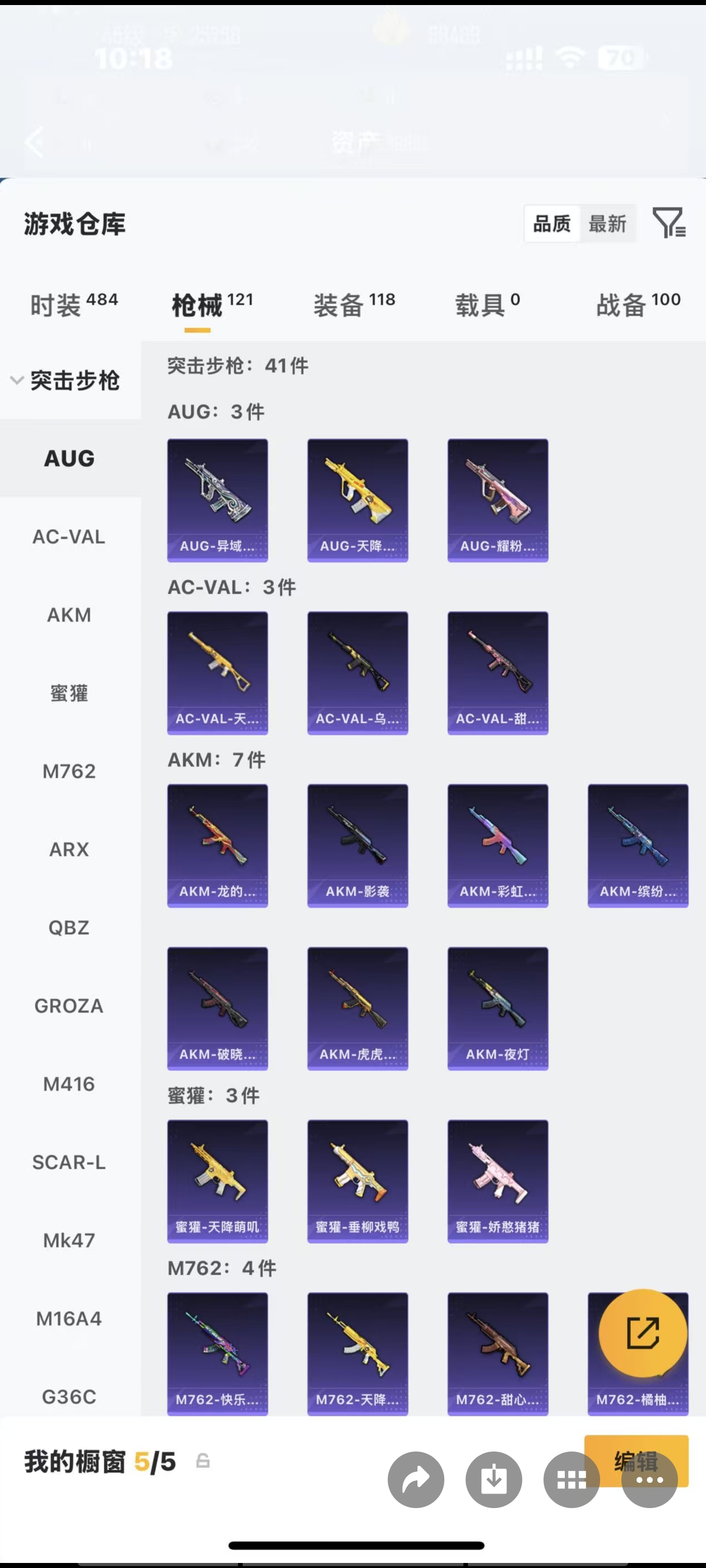This screenshot has height=1568, width=706.
Task: Open the AKM-影袭 skin card
Action: click(357, 846)
